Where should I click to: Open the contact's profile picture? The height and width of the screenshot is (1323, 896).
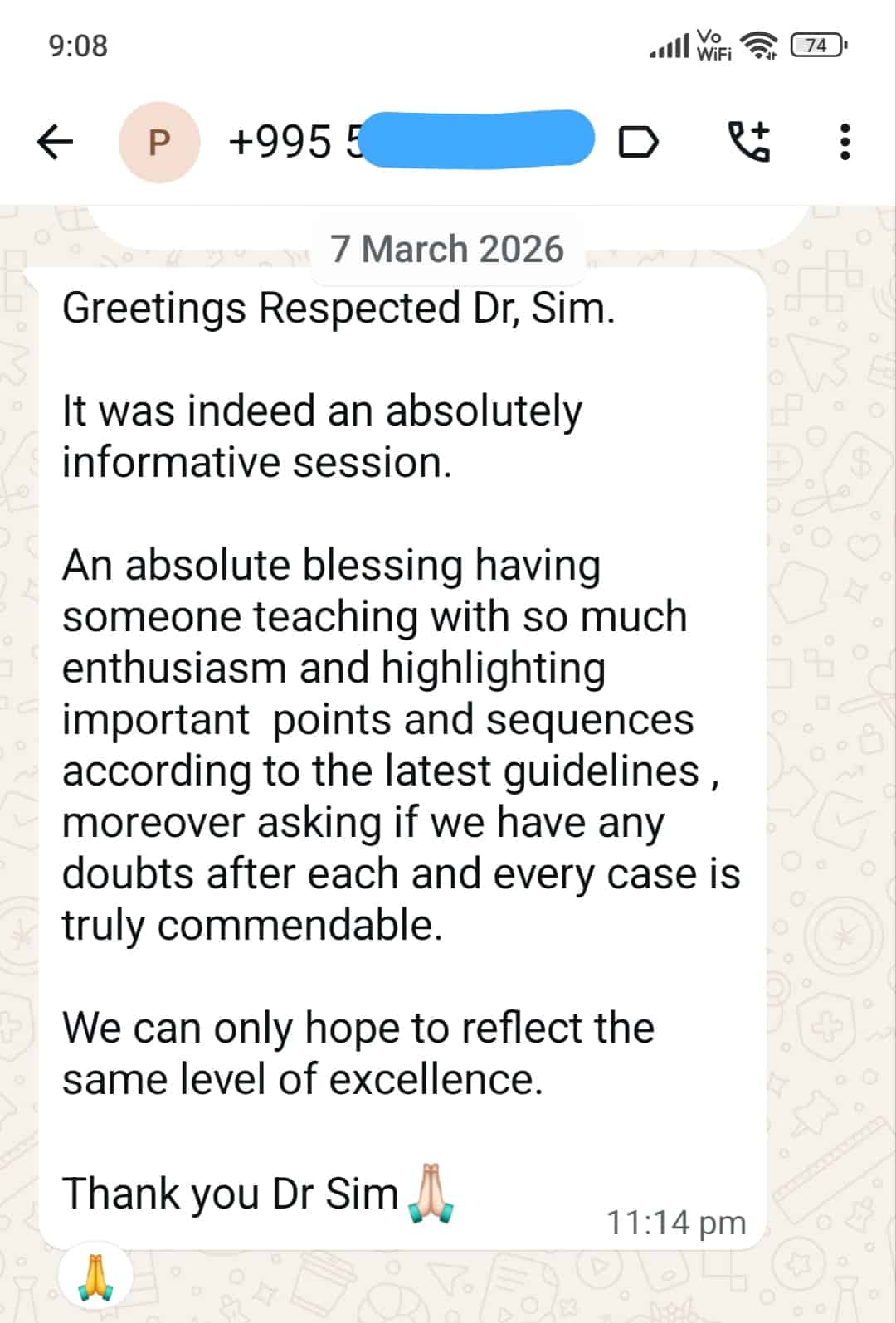pyautogui.click(x=159, y=142)
